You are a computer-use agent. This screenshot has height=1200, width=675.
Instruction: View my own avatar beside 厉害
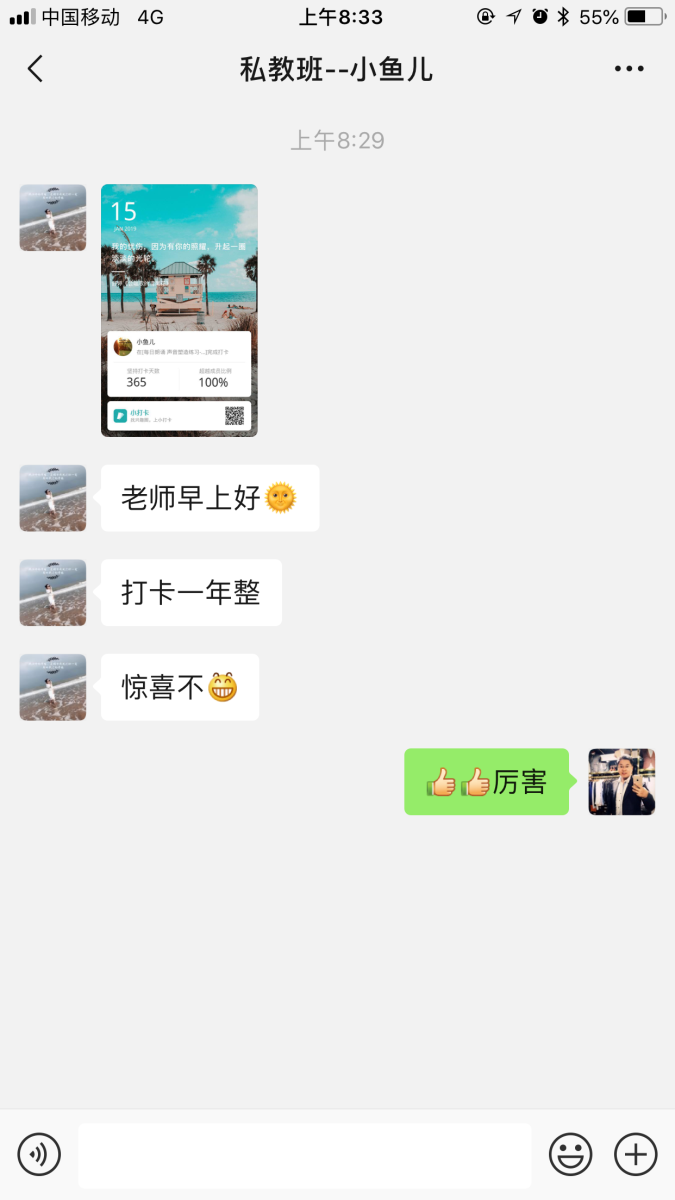pos(621,782)
